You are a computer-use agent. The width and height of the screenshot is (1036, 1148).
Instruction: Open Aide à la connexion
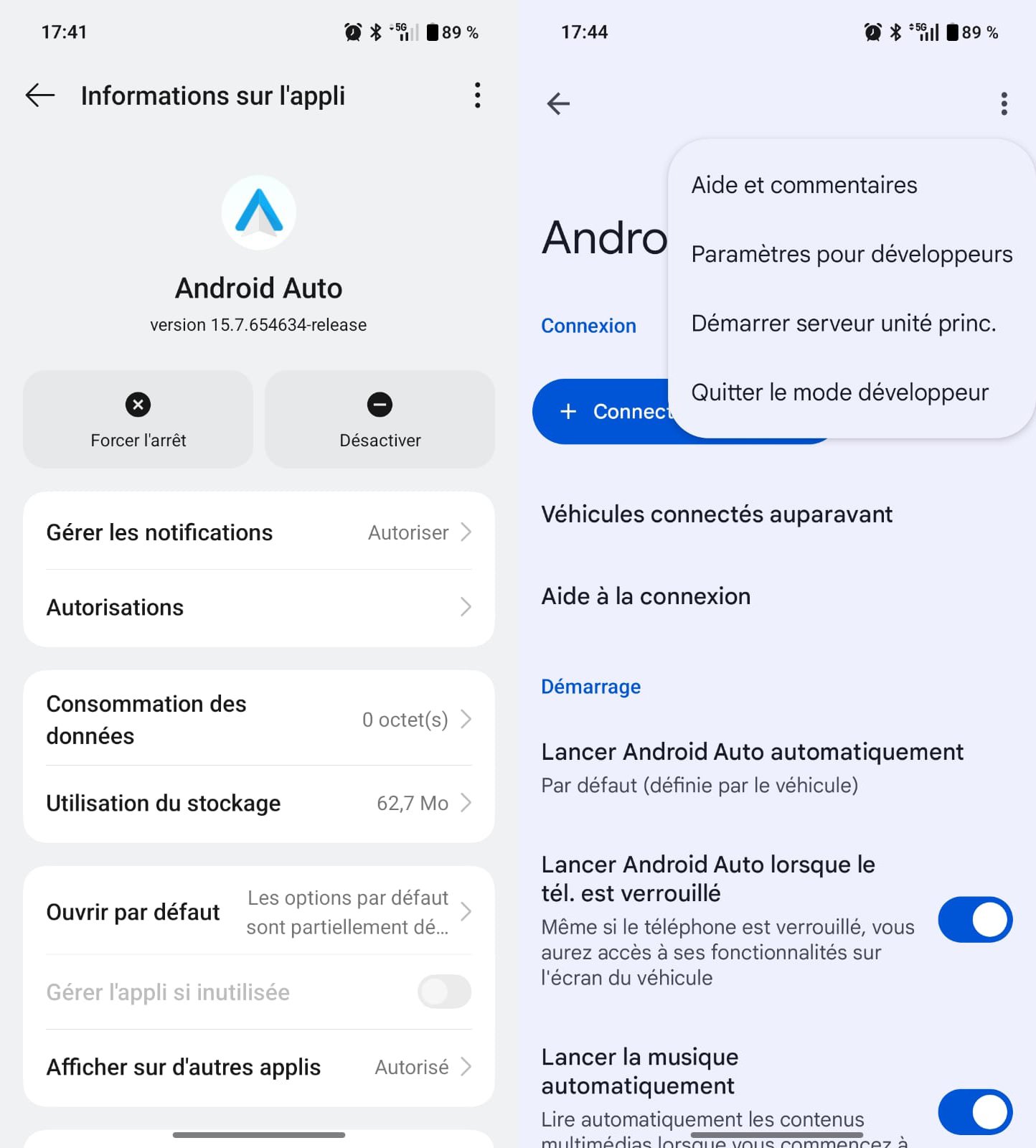[646, 596]
